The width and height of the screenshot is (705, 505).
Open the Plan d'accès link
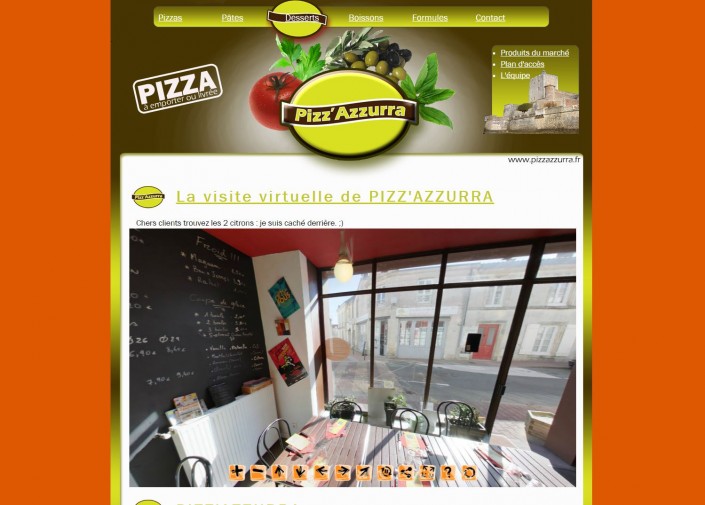(x=522, y=64)
